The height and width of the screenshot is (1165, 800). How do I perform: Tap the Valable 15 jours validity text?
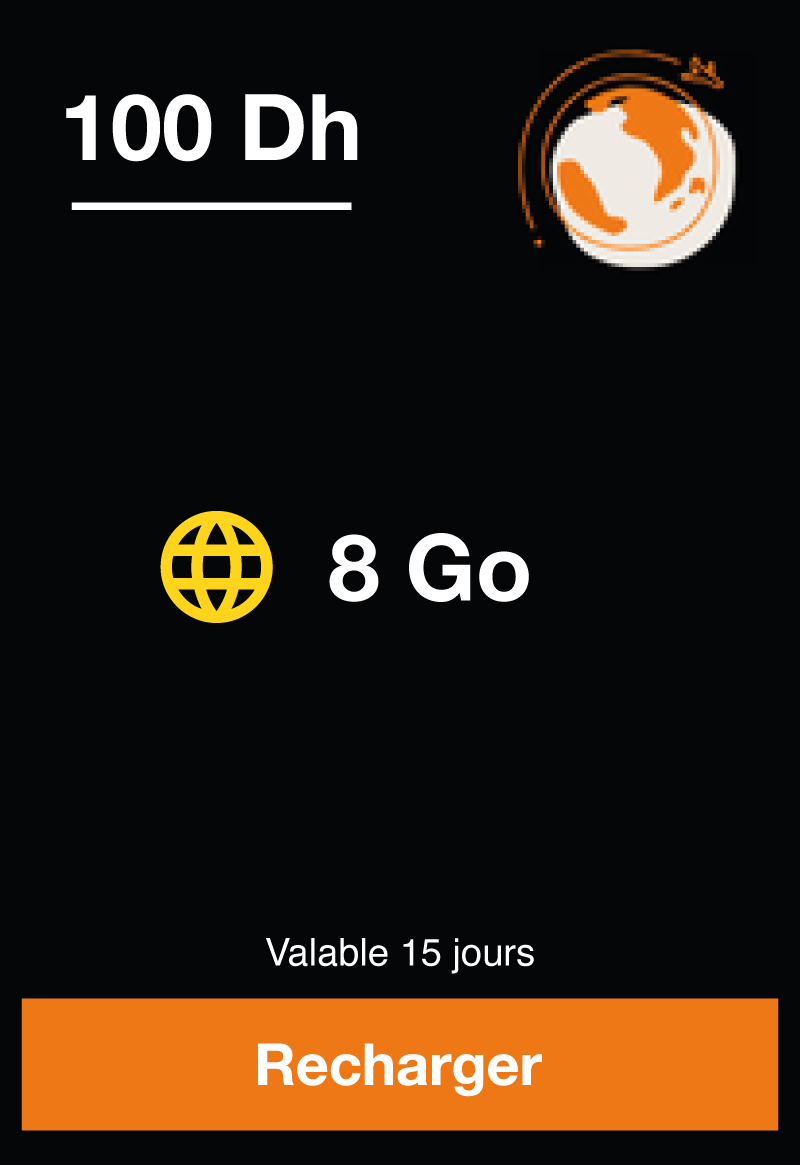400,953
